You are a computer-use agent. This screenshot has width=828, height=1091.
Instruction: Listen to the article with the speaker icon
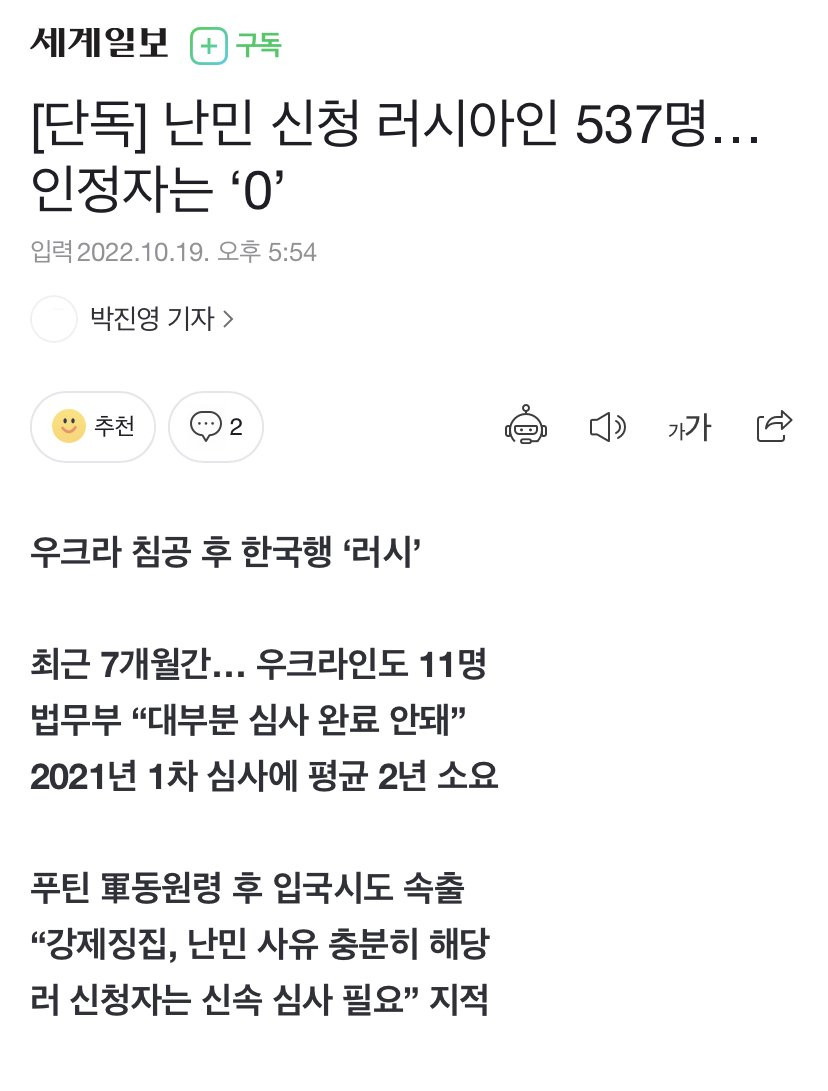click(x=606, y=427)
